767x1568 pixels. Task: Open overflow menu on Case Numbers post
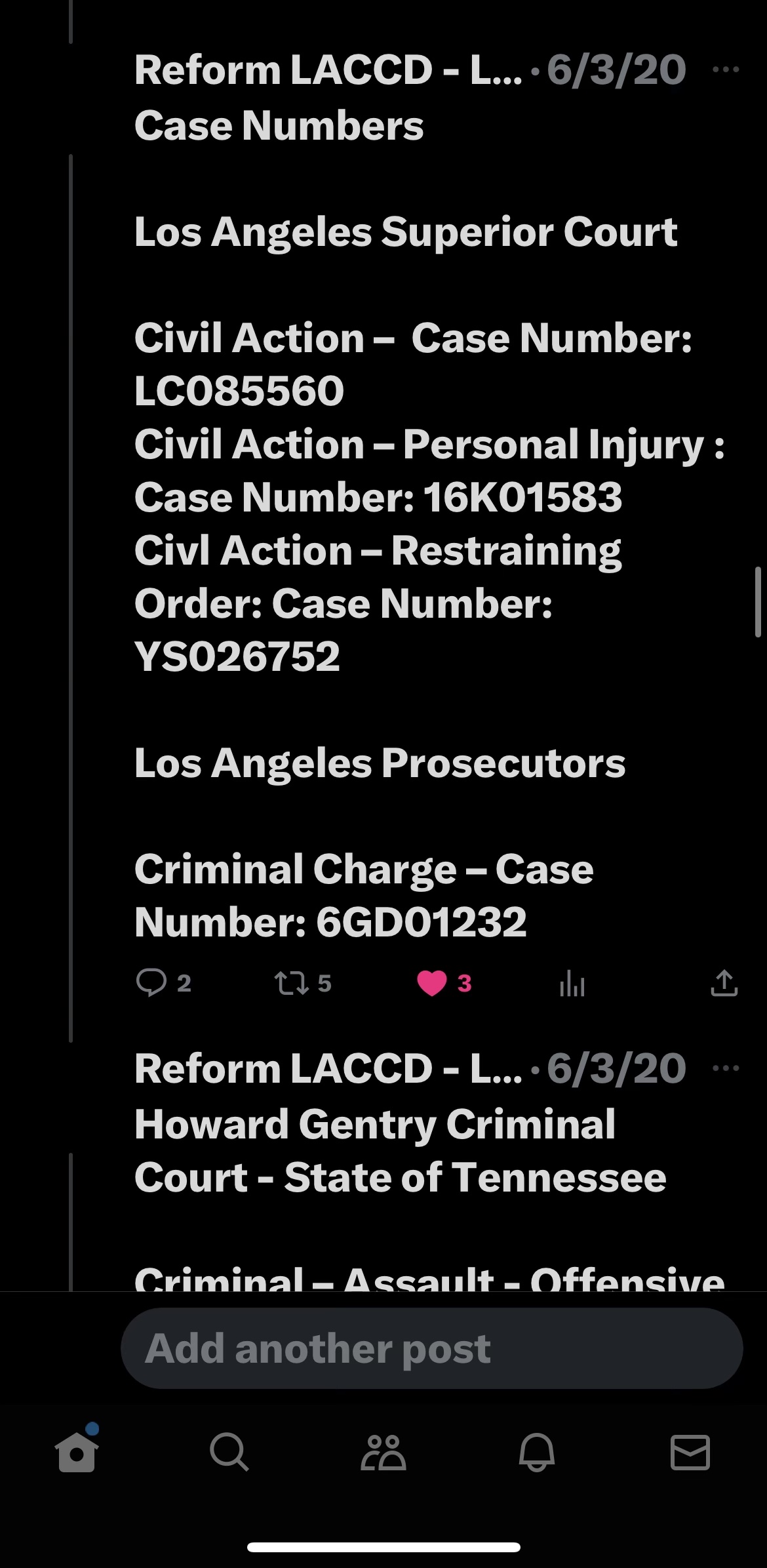tap(725, 70)
